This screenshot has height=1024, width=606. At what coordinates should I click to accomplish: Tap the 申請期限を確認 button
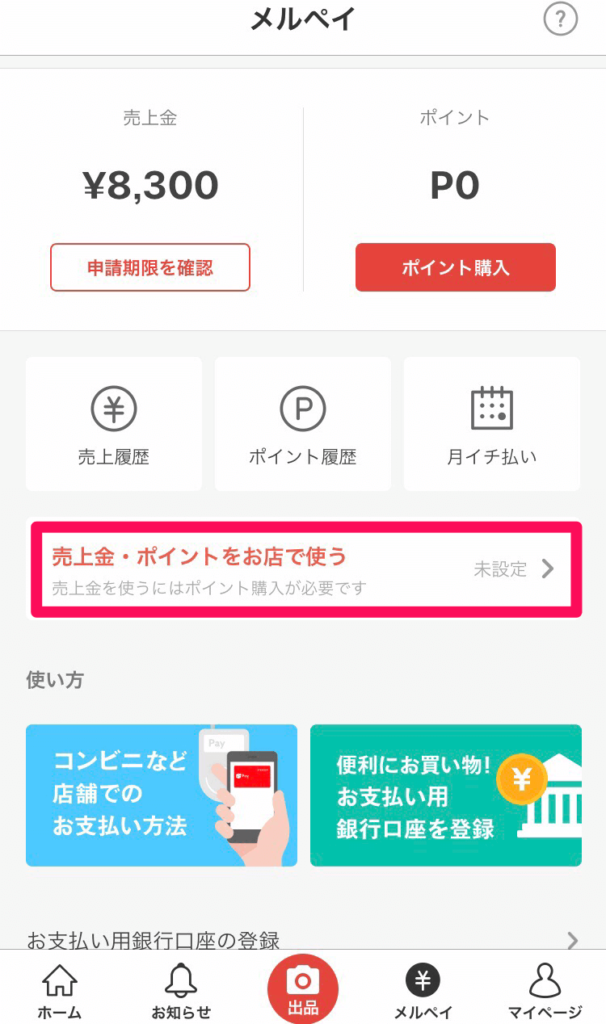150,267
